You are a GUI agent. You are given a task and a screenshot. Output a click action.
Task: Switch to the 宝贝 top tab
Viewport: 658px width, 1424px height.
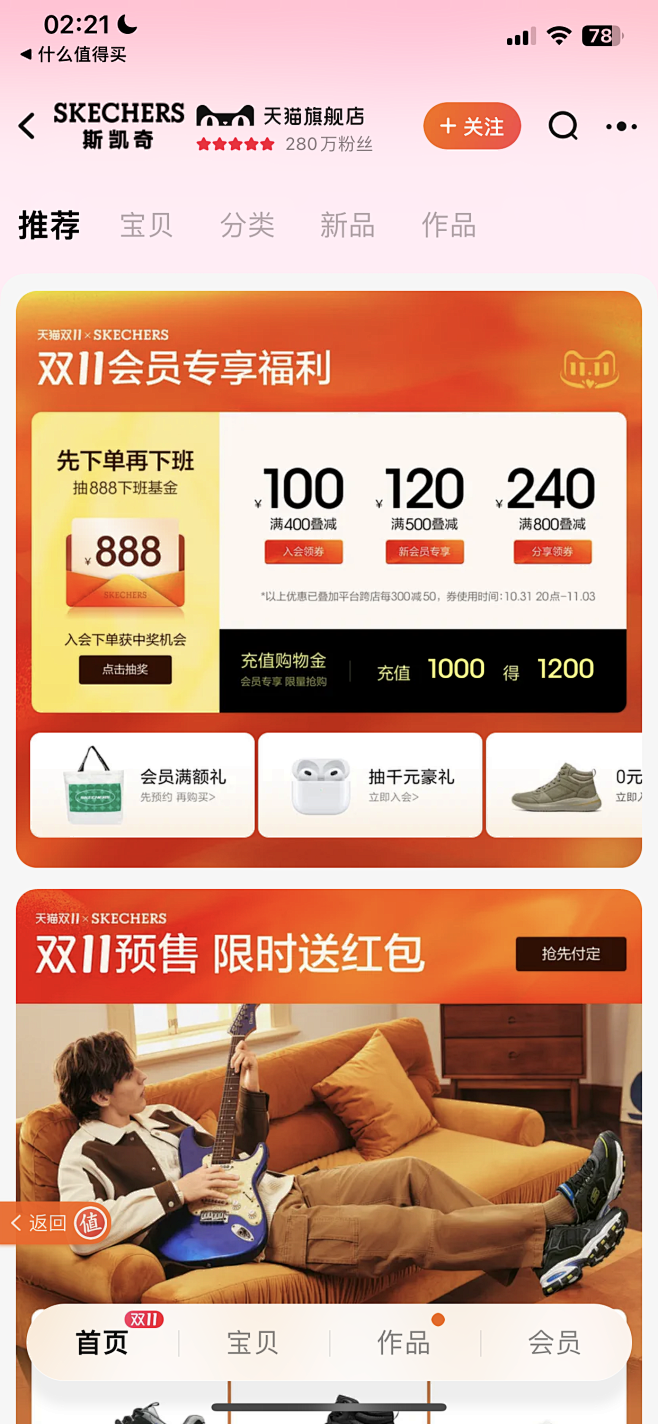pos(146,225)
